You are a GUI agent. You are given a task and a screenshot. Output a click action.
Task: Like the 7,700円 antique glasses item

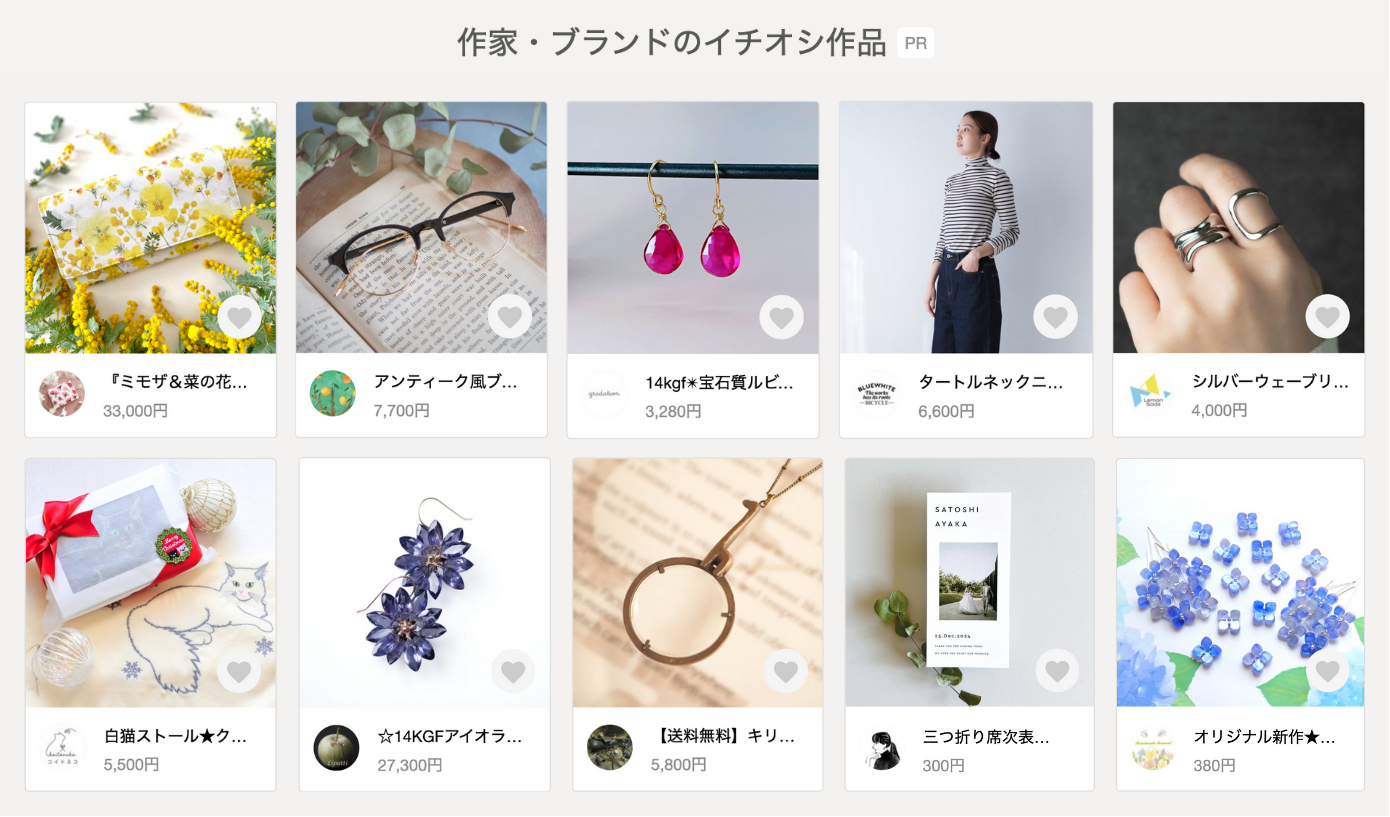point(510,318)
